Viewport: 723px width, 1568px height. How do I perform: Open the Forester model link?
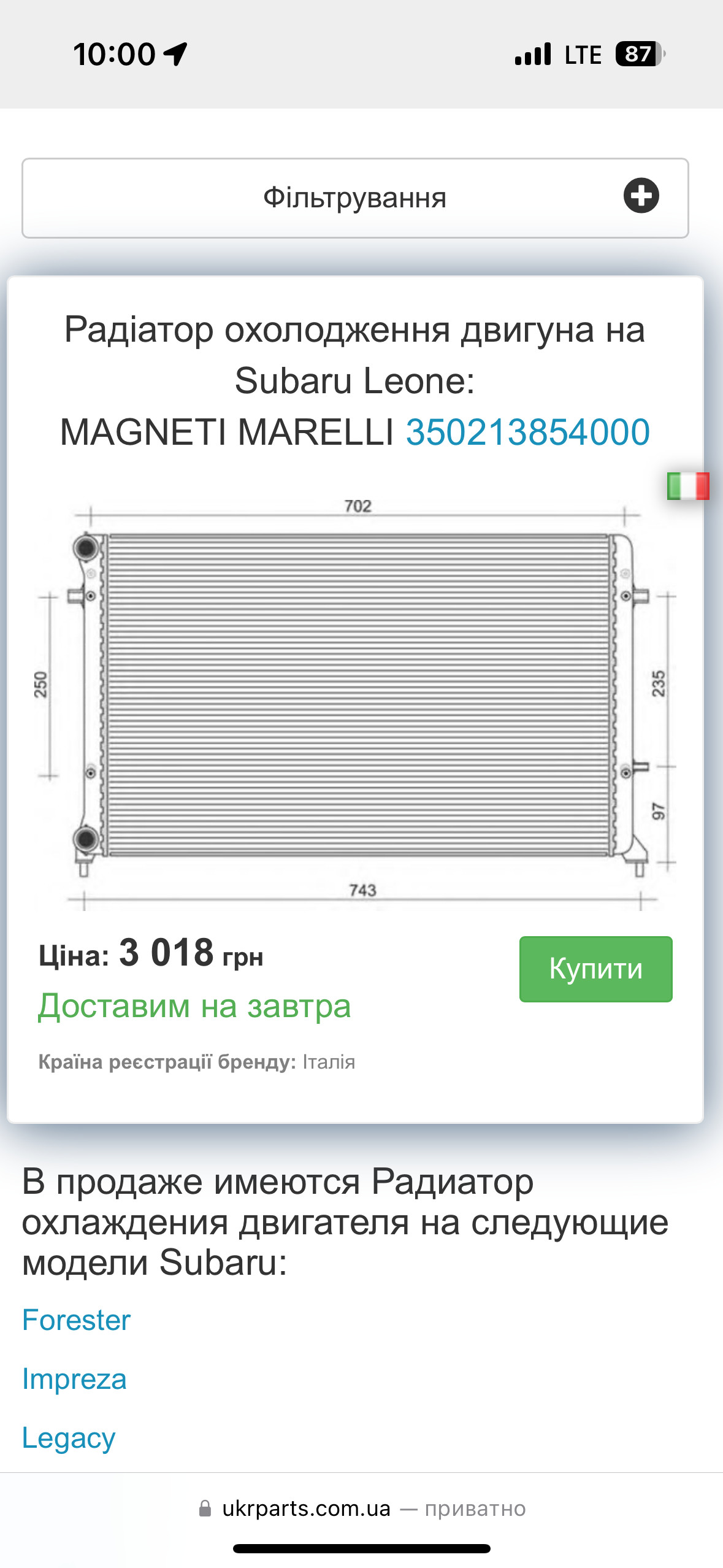tap(76, 1320)
